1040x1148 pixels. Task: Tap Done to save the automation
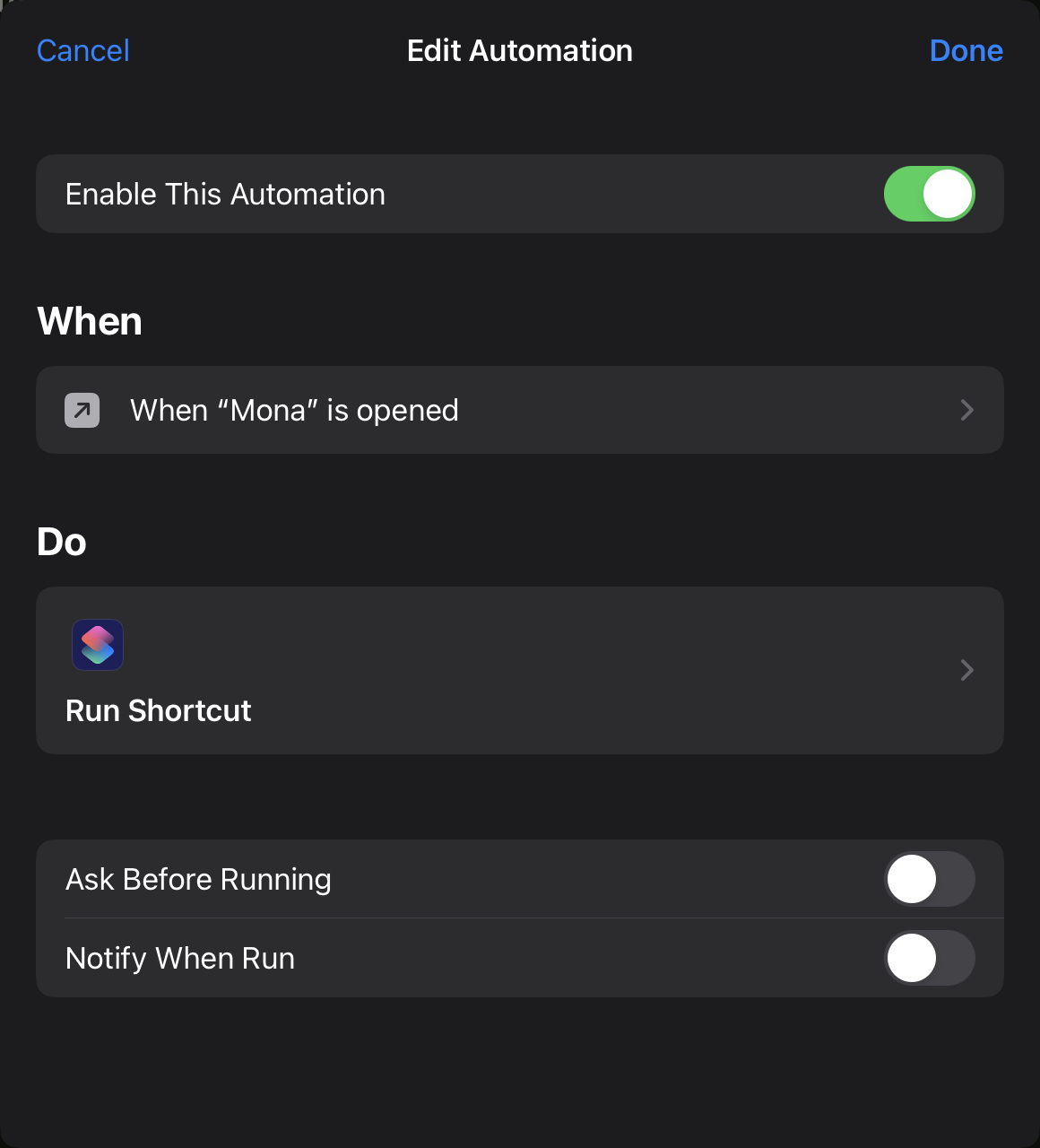coord(966,50)
